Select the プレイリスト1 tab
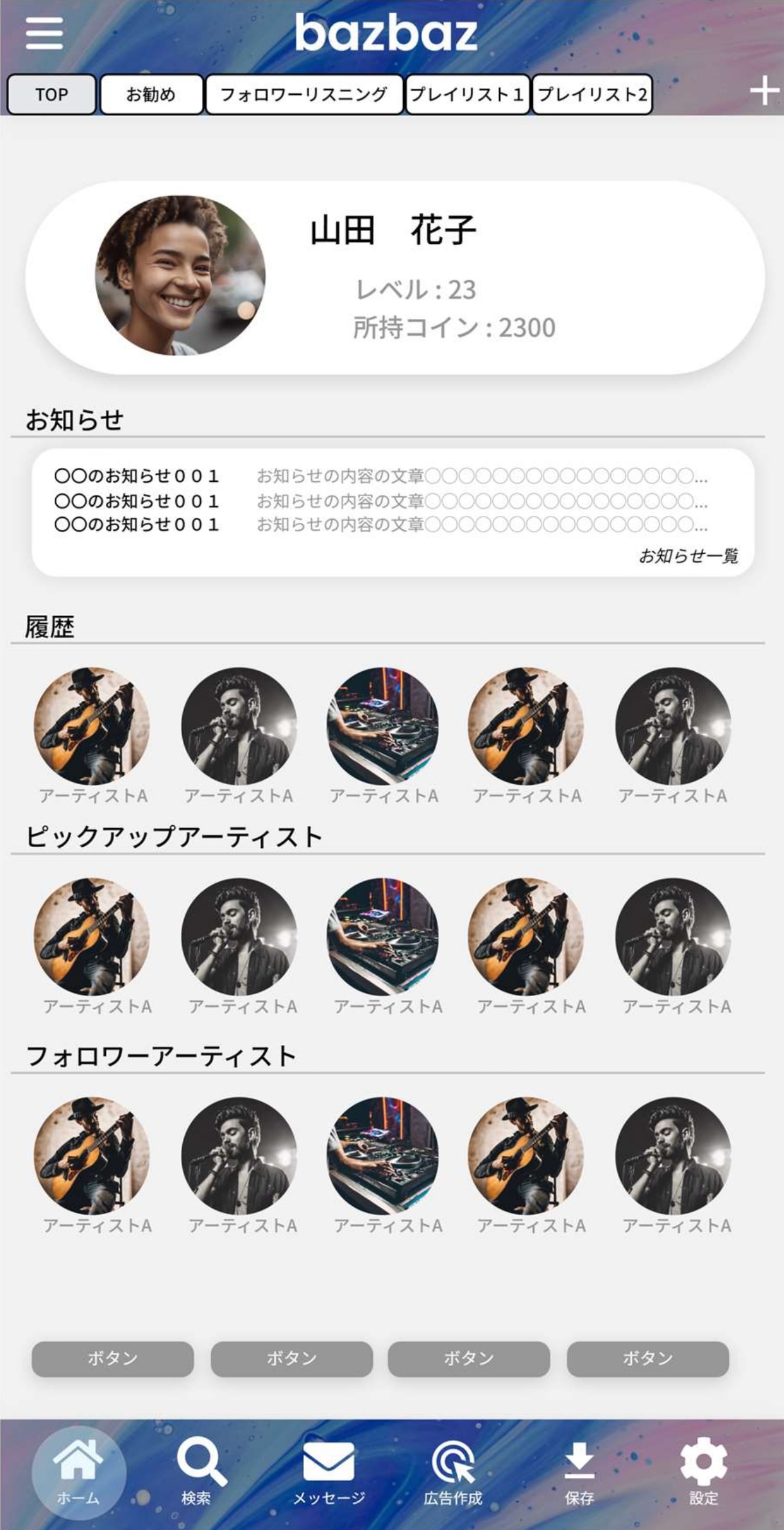This screenshot has height=1530, width=784. [x=467, y=94]
